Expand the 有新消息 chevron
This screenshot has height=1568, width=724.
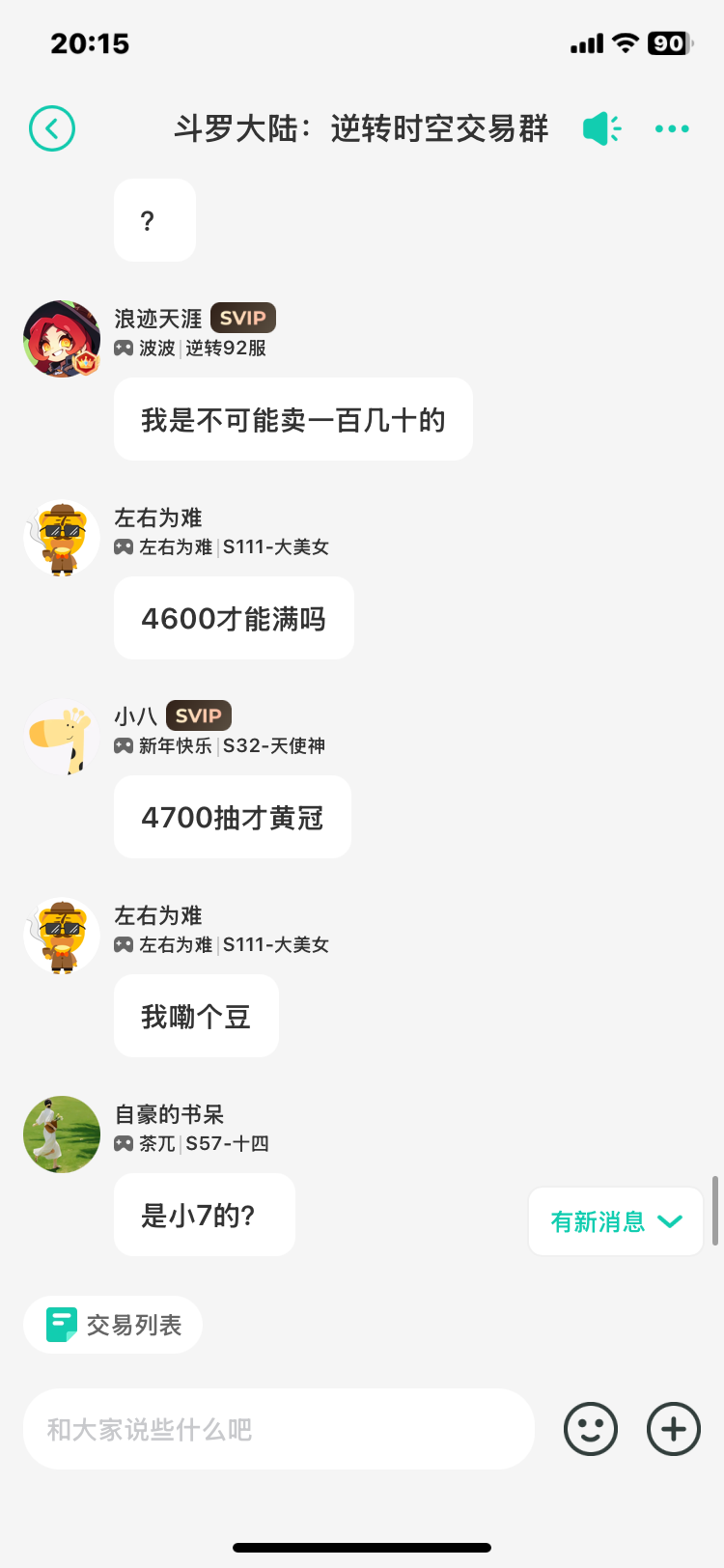tap(670, 1221)
